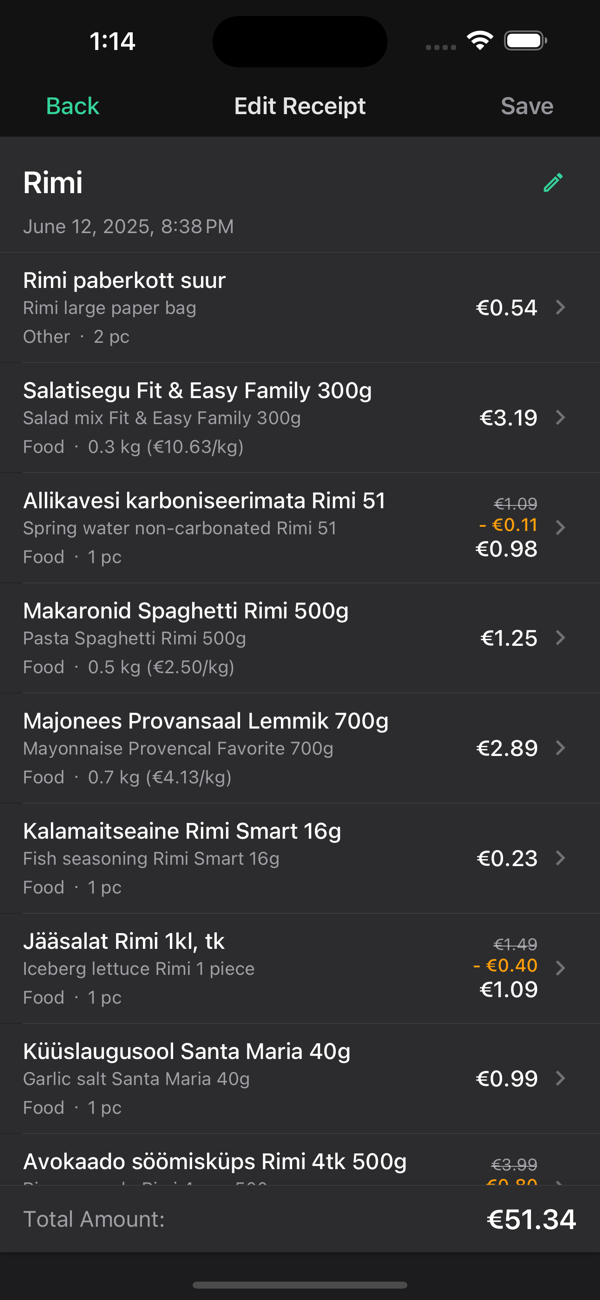Open Avokaado söömisküps Rimi 4tk item

pos(300,1160)
